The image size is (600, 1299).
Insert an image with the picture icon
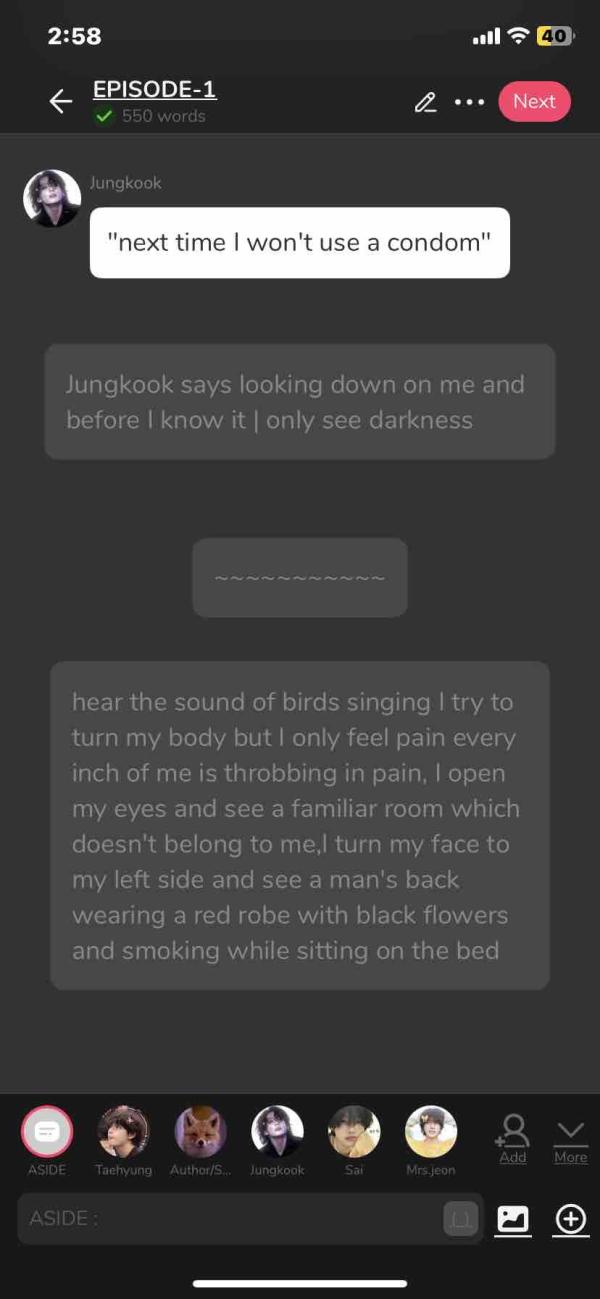pos(513,1218)
